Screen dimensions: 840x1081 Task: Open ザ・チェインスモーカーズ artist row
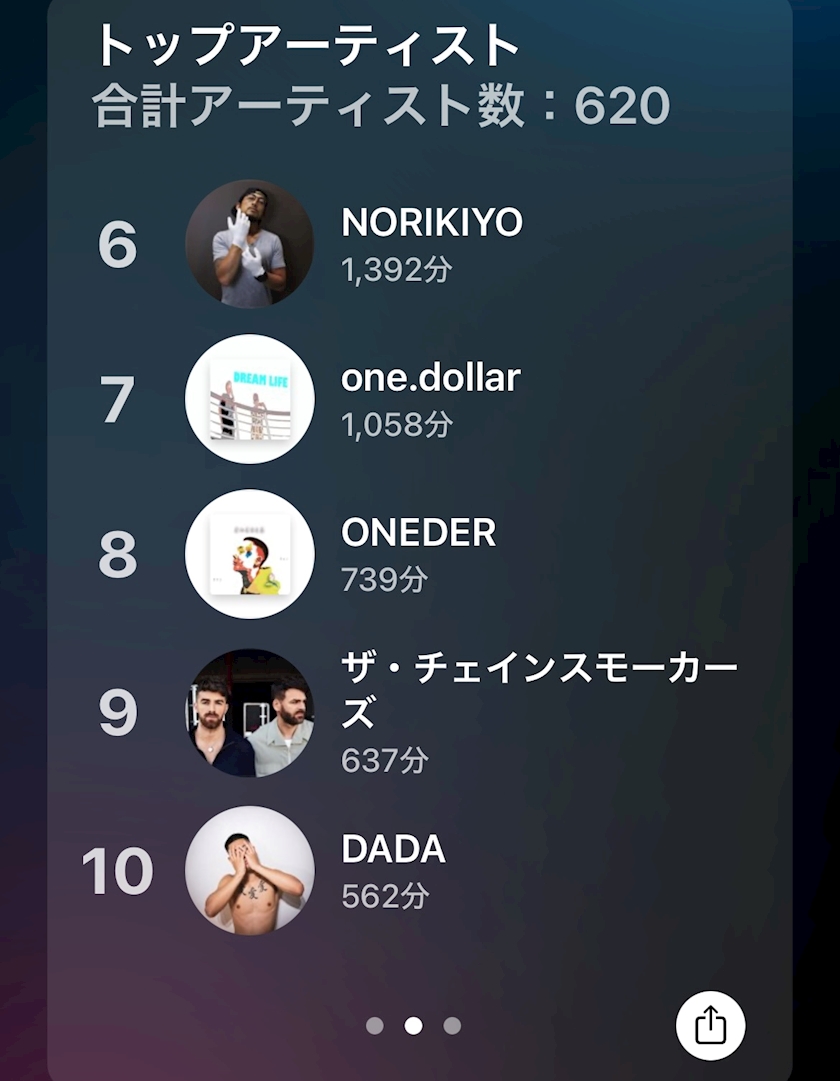click(419, 713)
